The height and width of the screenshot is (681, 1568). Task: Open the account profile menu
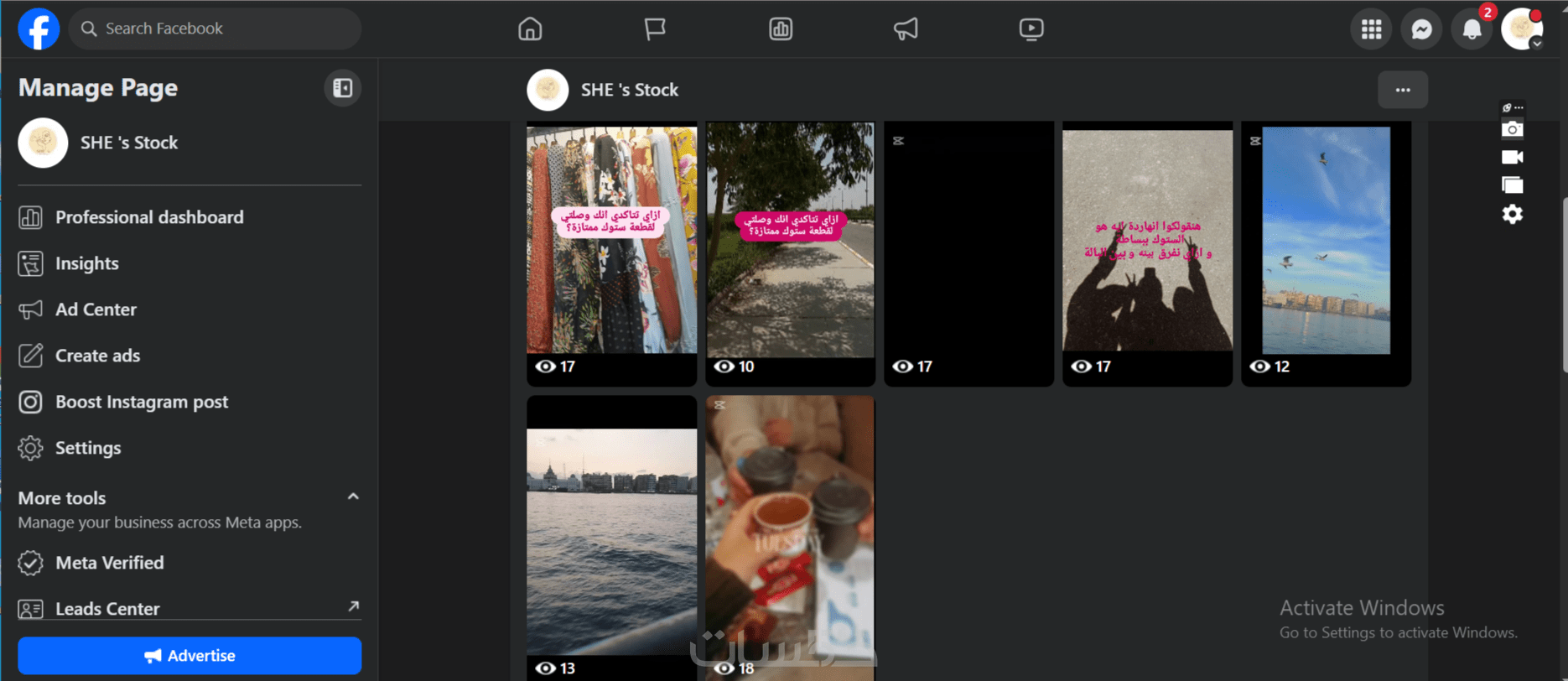1522,29
